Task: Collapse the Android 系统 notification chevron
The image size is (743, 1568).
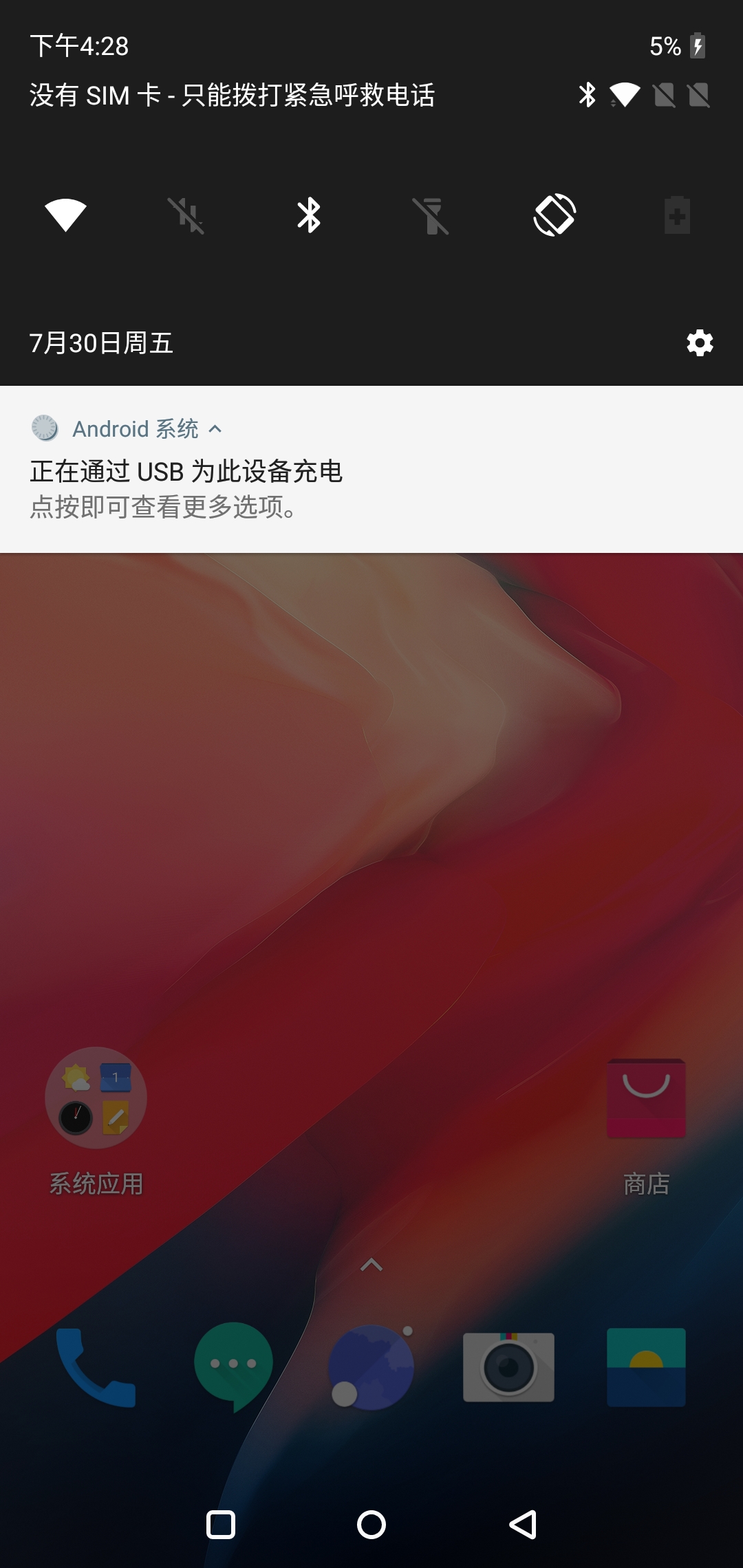Action: pos(215,429)
